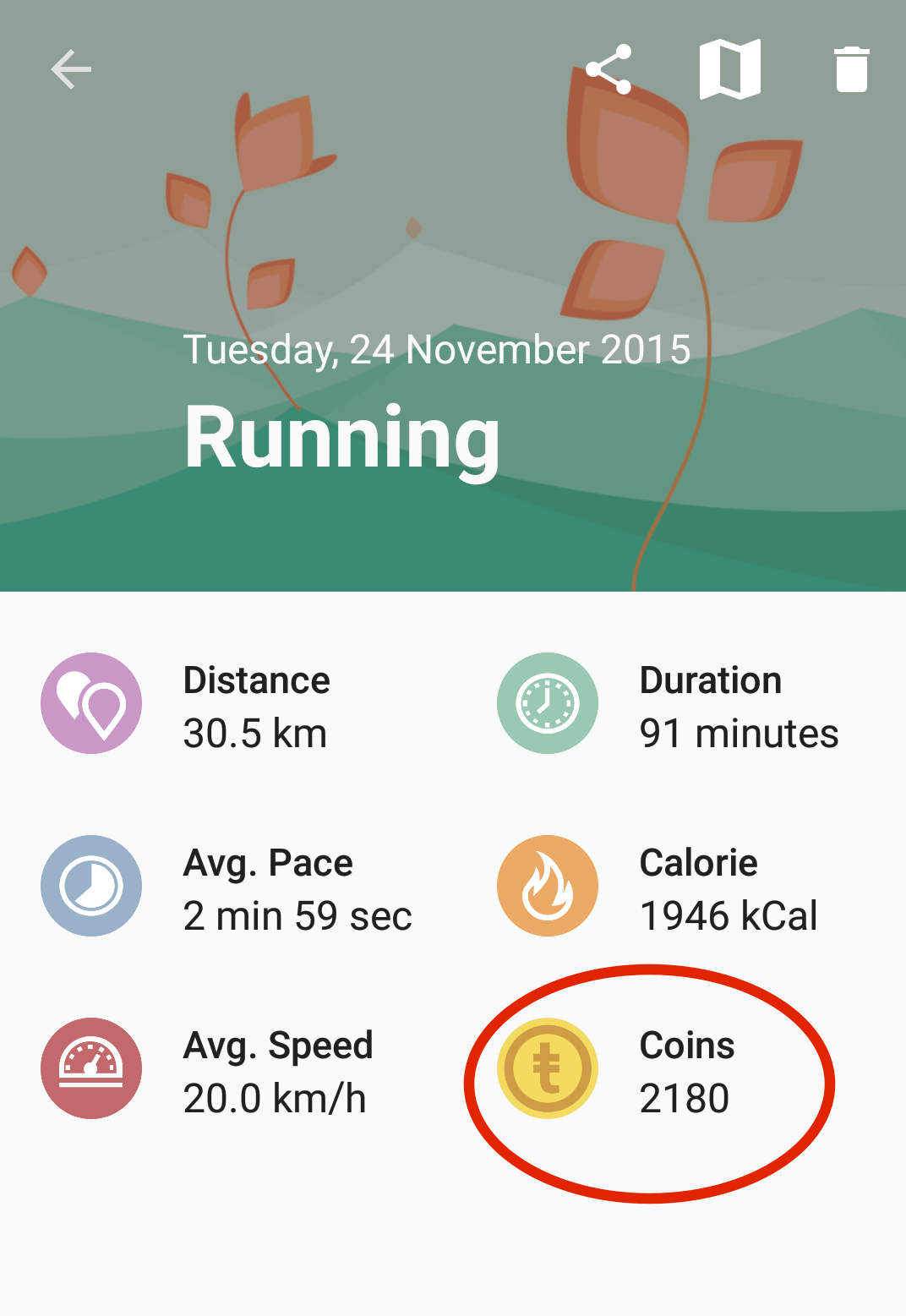Share this running activity

click(609, 69)
